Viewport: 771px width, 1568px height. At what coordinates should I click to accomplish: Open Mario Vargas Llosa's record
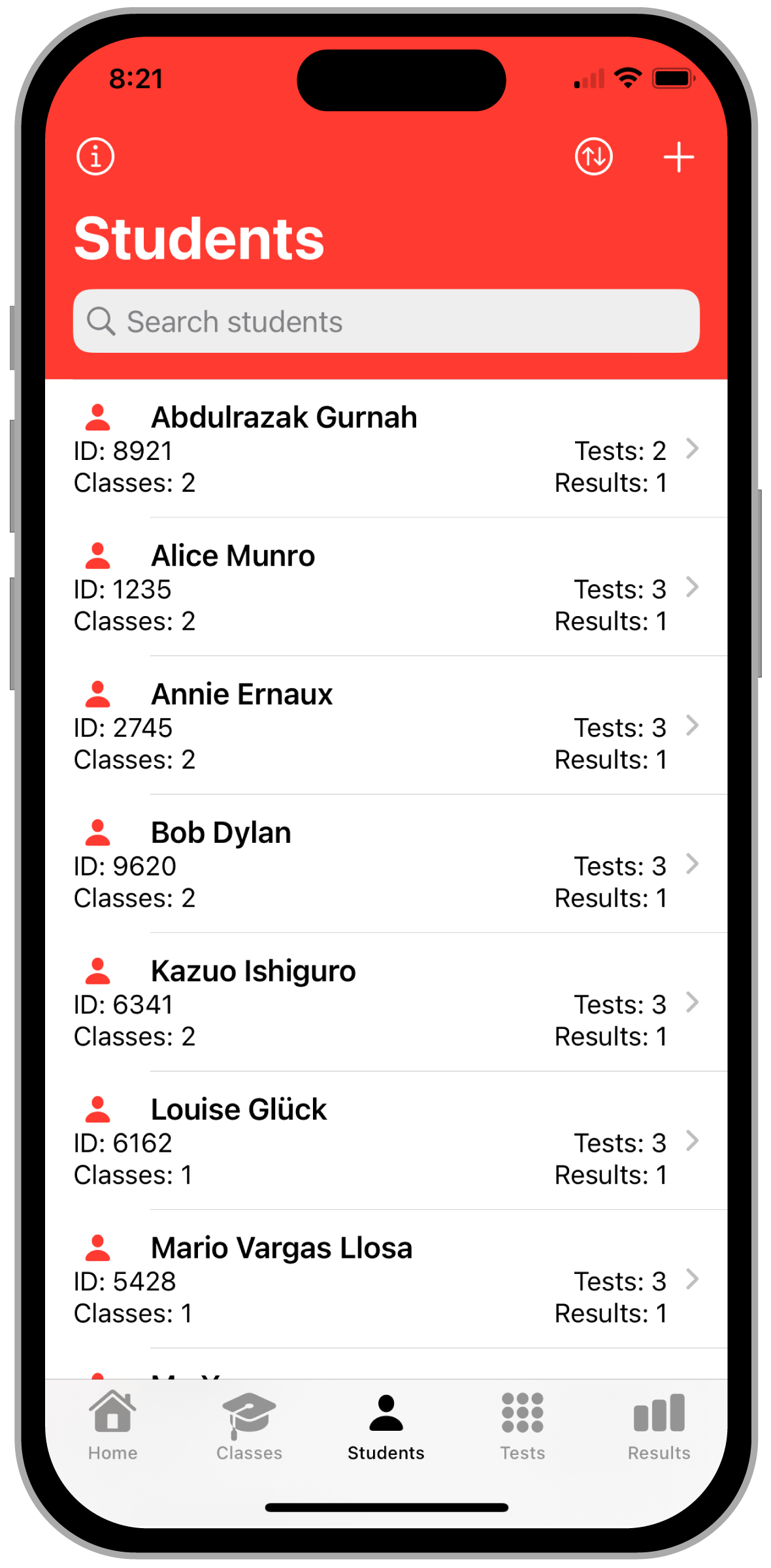(386, 1280)
